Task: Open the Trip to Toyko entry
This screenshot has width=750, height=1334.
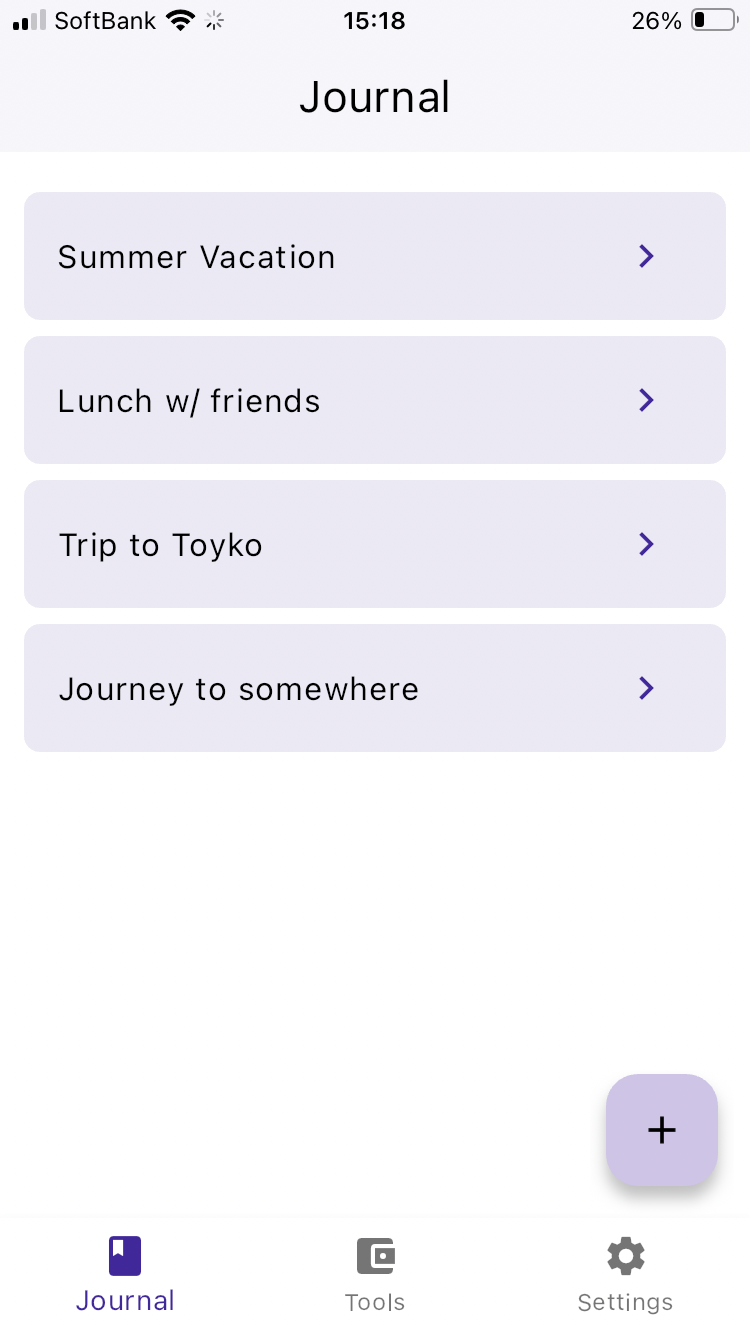Action: pos(375,544)
